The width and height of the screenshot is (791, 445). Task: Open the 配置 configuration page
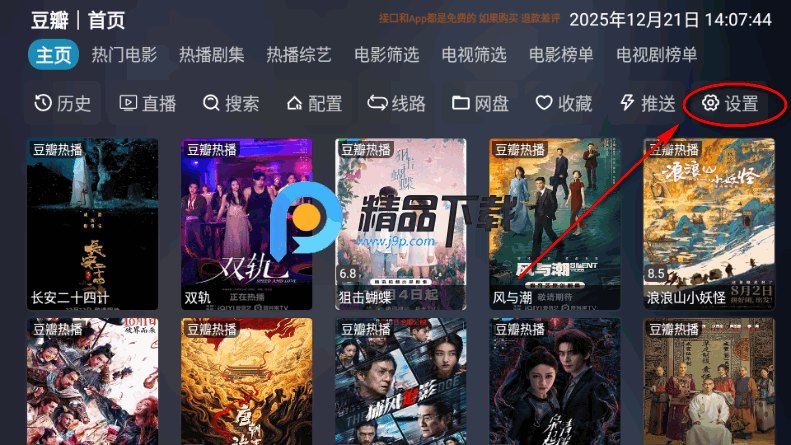314,103
